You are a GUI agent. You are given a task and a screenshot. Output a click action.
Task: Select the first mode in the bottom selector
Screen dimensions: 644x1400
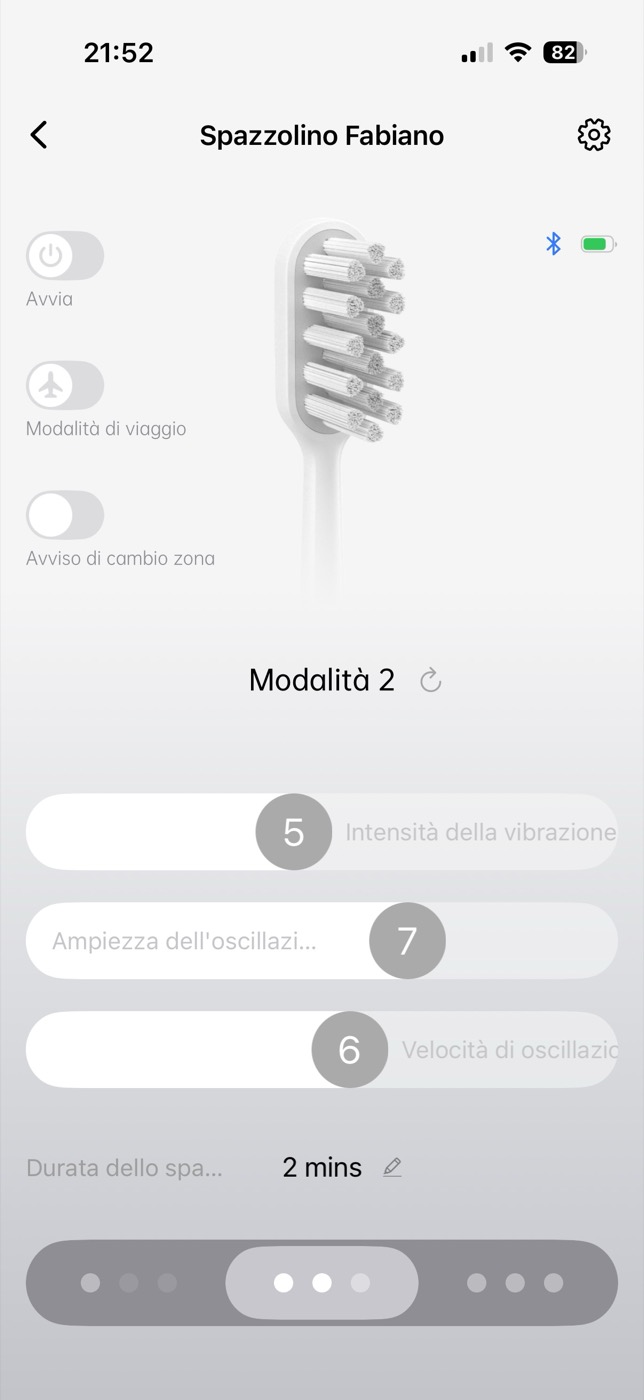129,1283
